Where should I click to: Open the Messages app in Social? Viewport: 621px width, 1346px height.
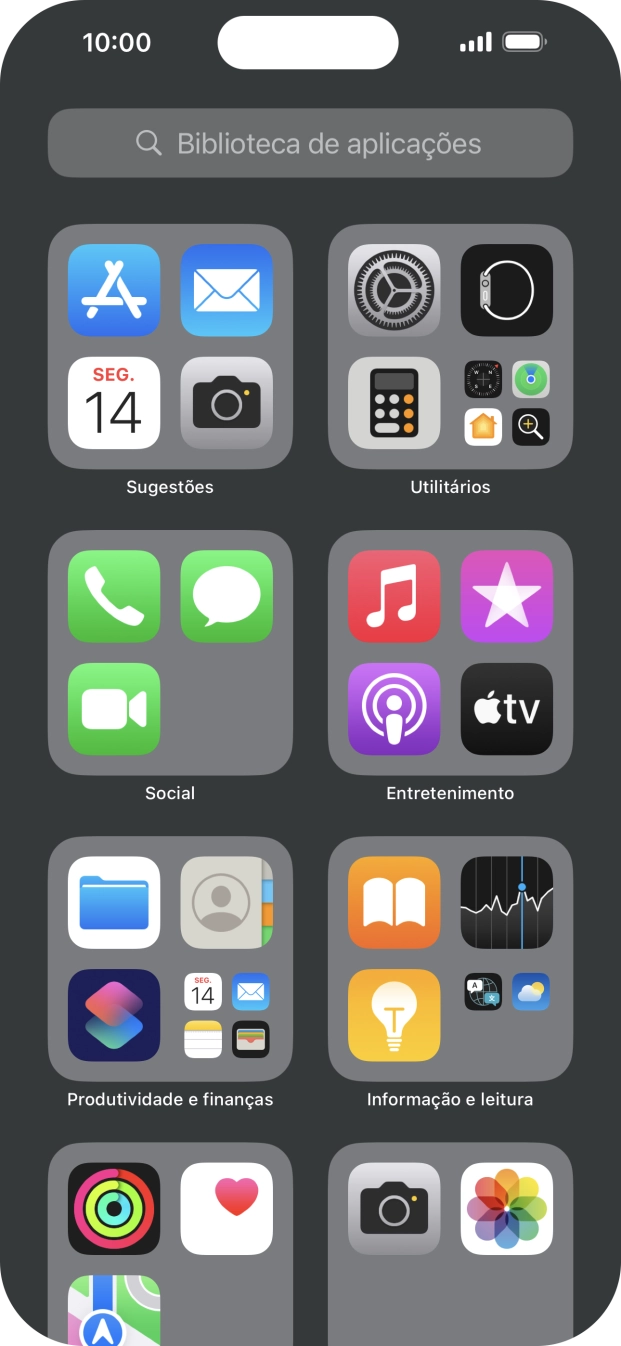pos(226,596)
